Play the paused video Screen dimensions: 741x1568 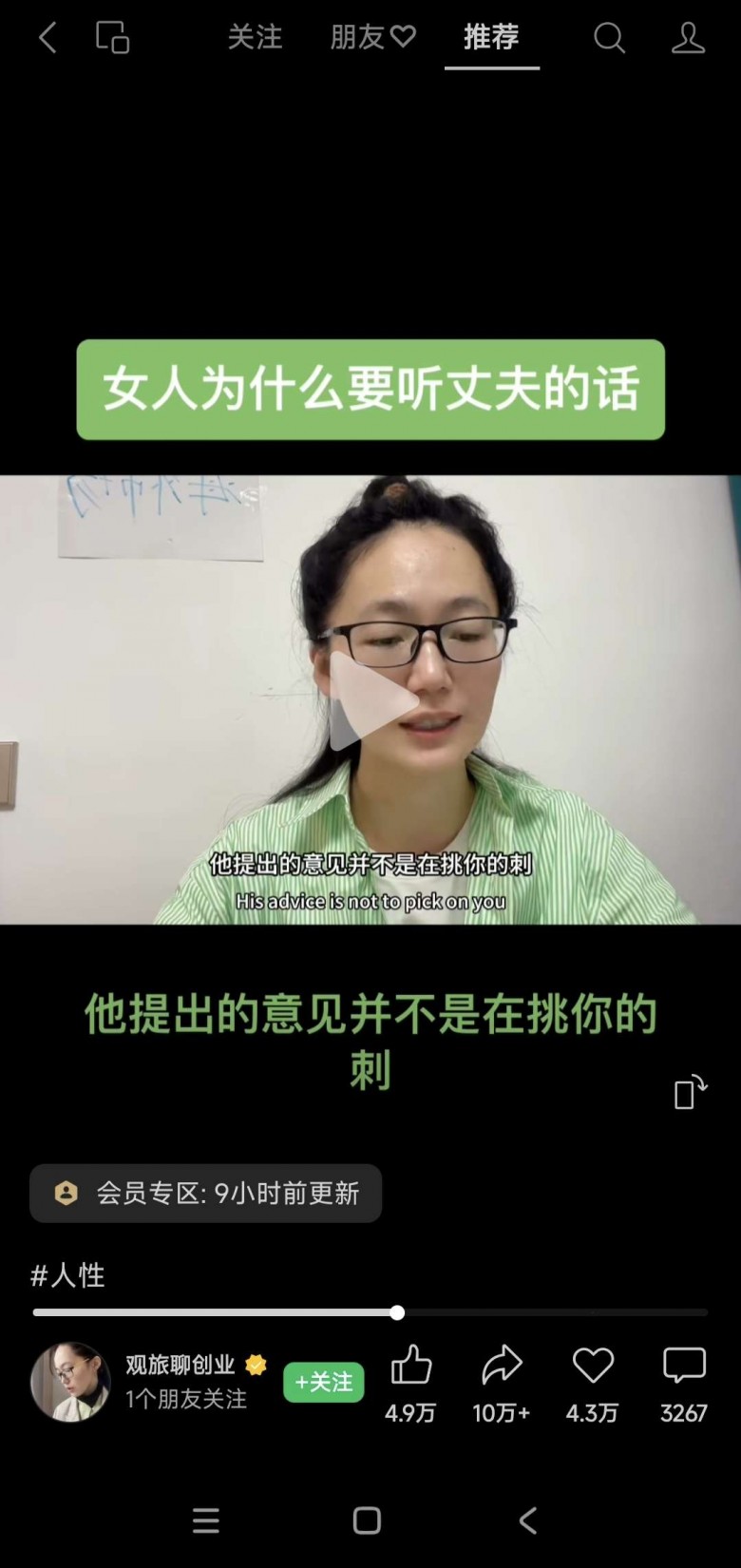pyautogui.click(x=370, y=700)
